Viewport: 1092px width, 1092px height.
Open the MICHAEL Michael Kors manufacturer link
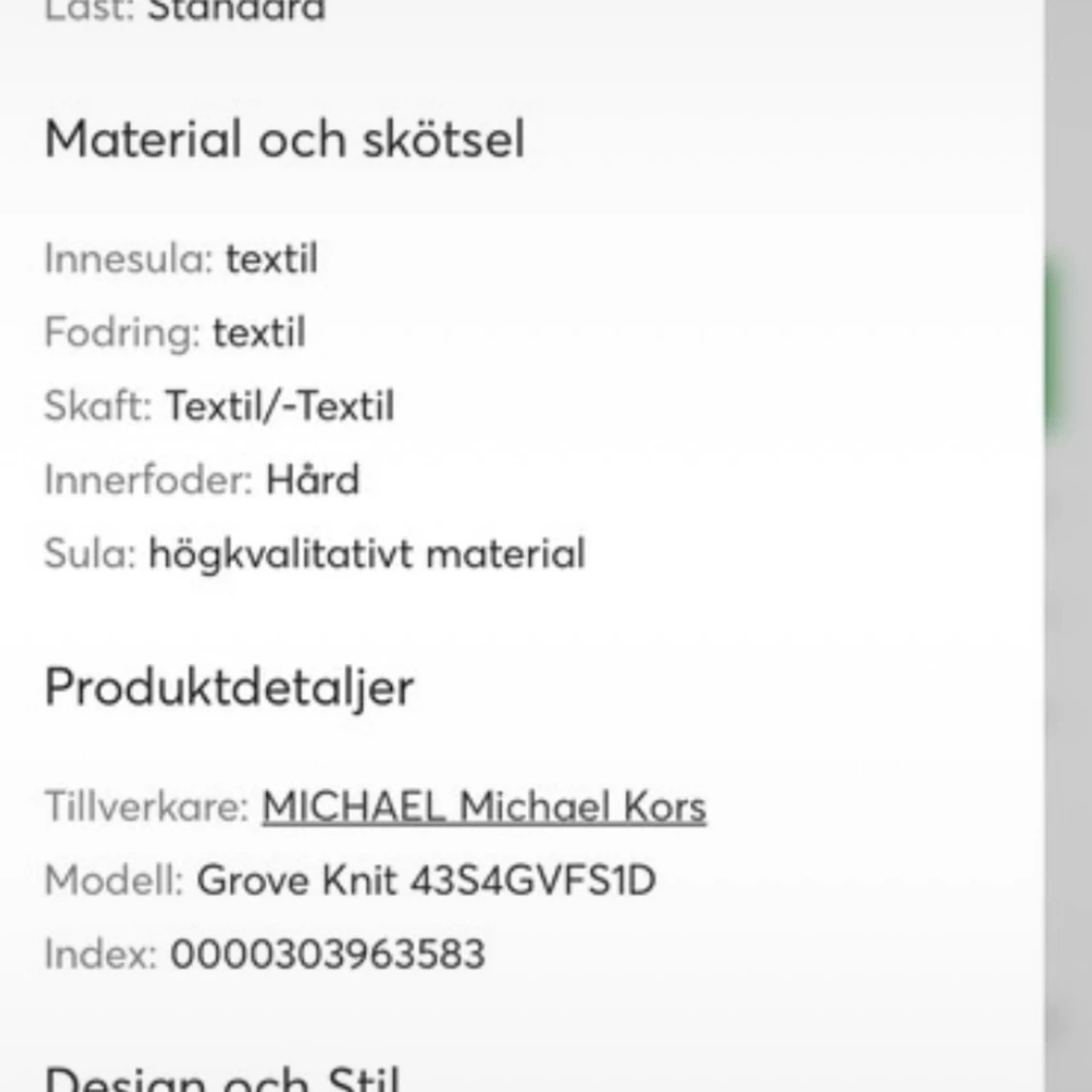click(484, 808)
